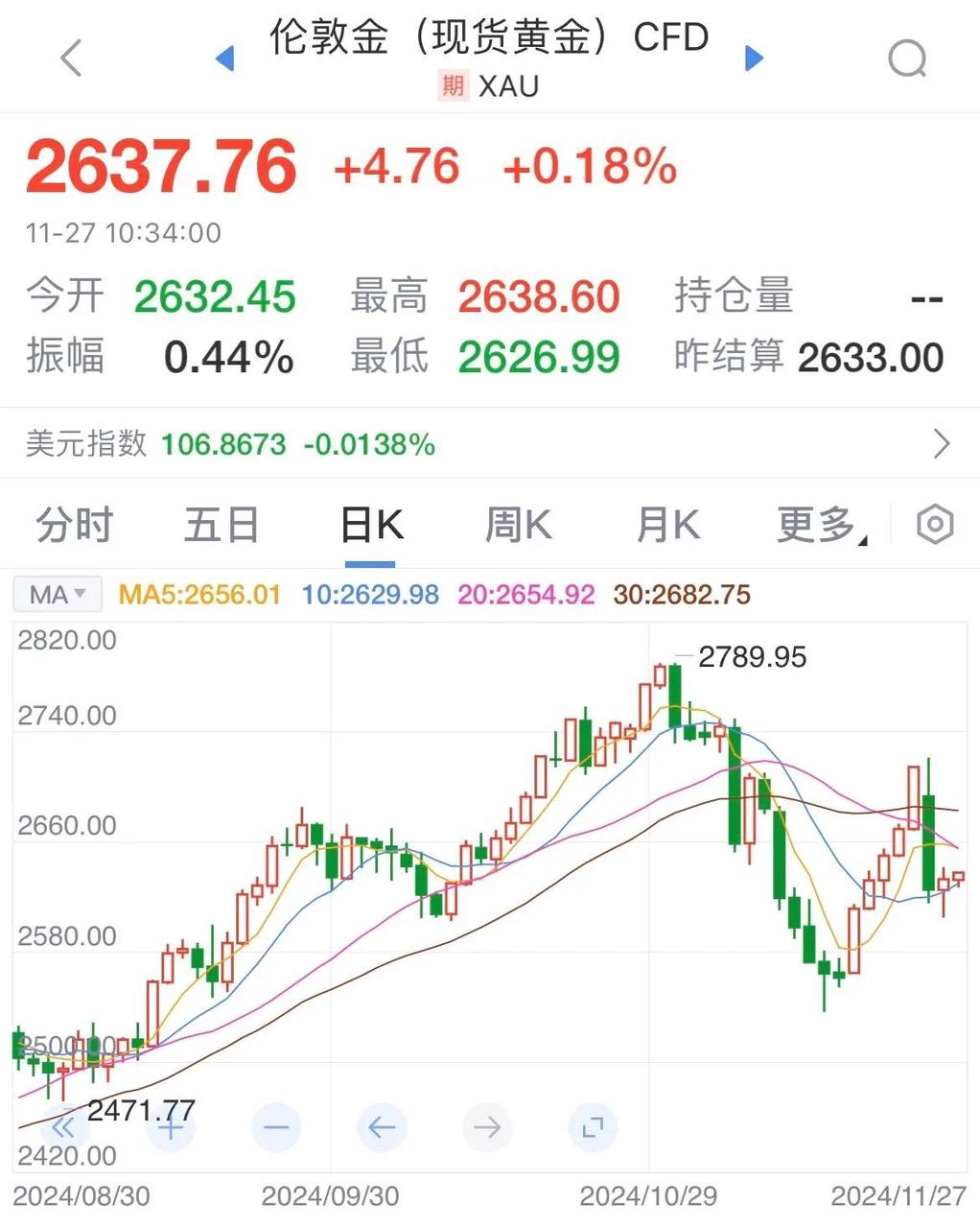Open chart settings hexagon icon
980x1228 pixels.
click(935, 525)
